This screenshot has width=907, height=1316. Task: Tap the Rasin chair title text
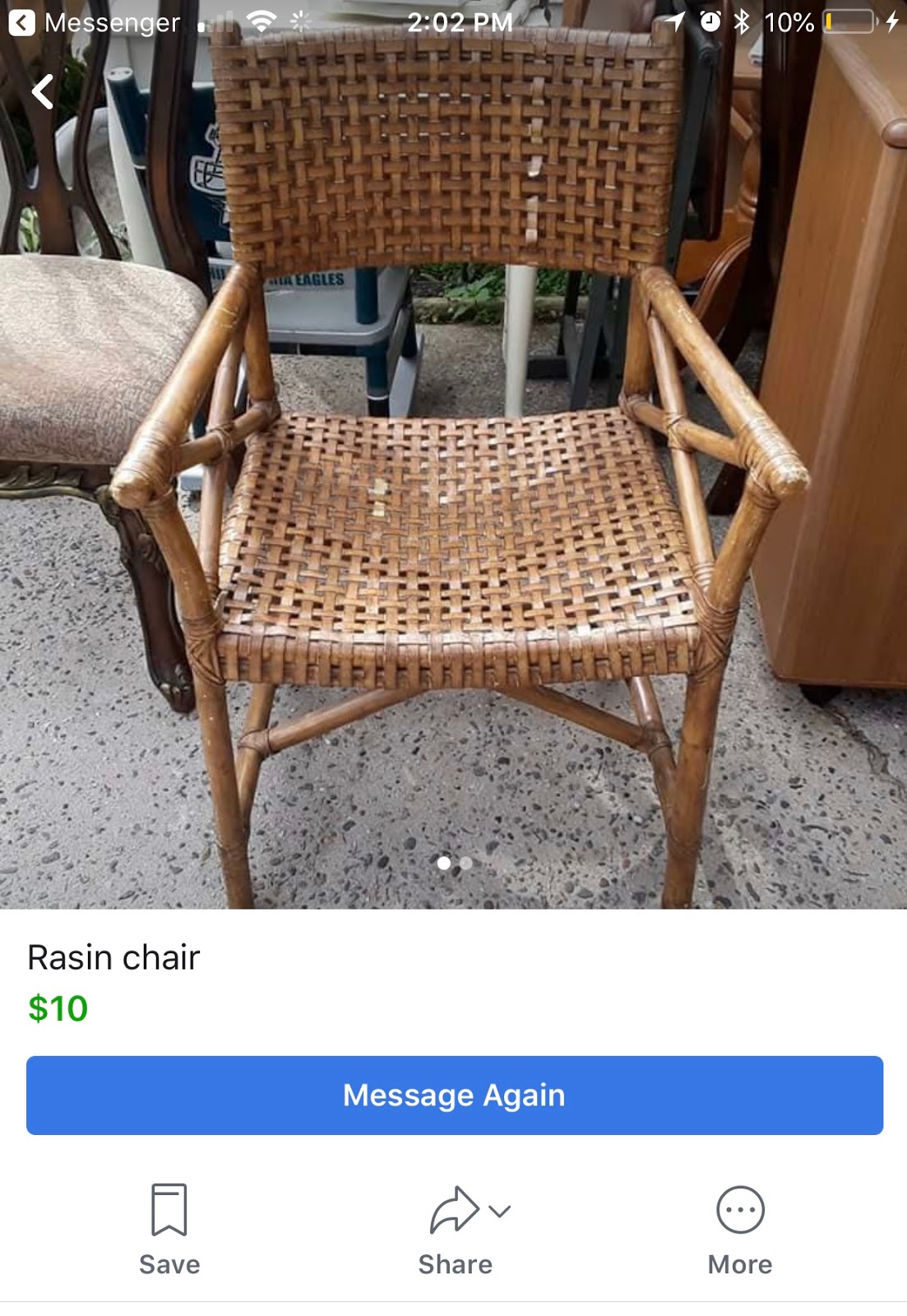pyautogui.click(x=114, y=957)
